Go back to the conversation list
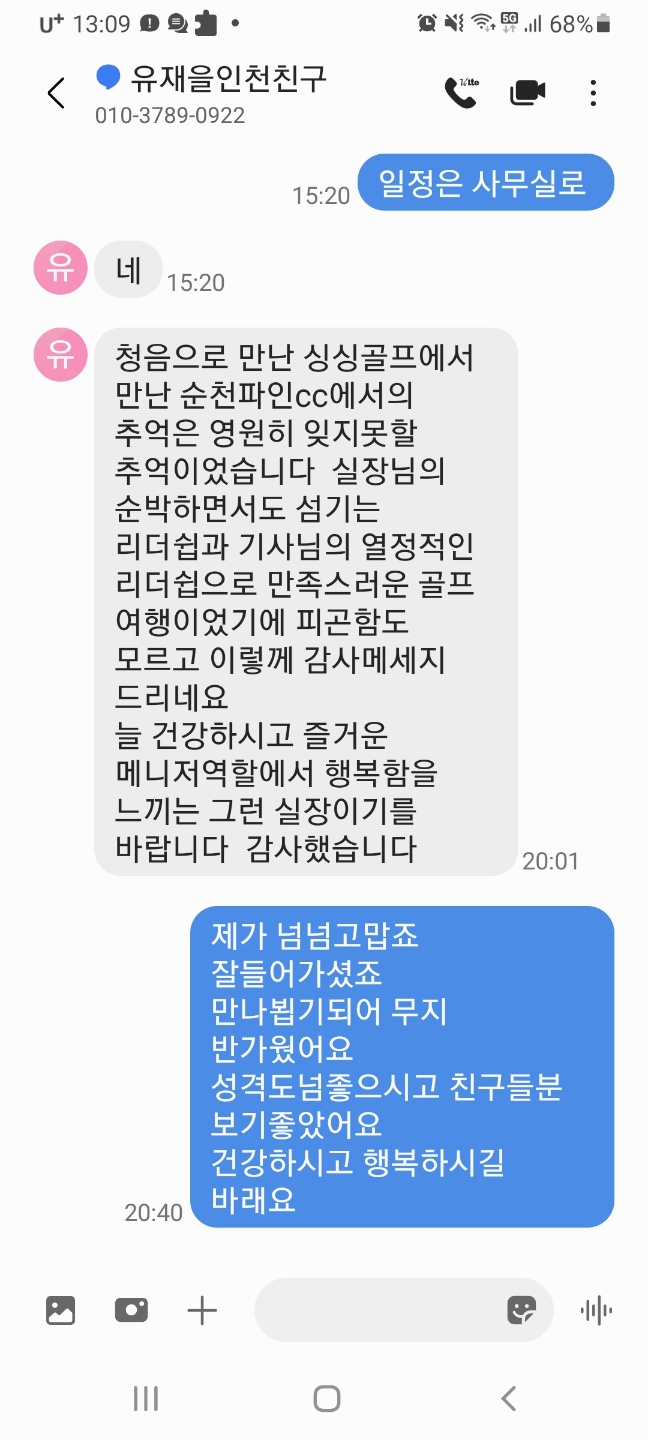648x1440 pixels. pyautogui.click(x=56, y=93)
